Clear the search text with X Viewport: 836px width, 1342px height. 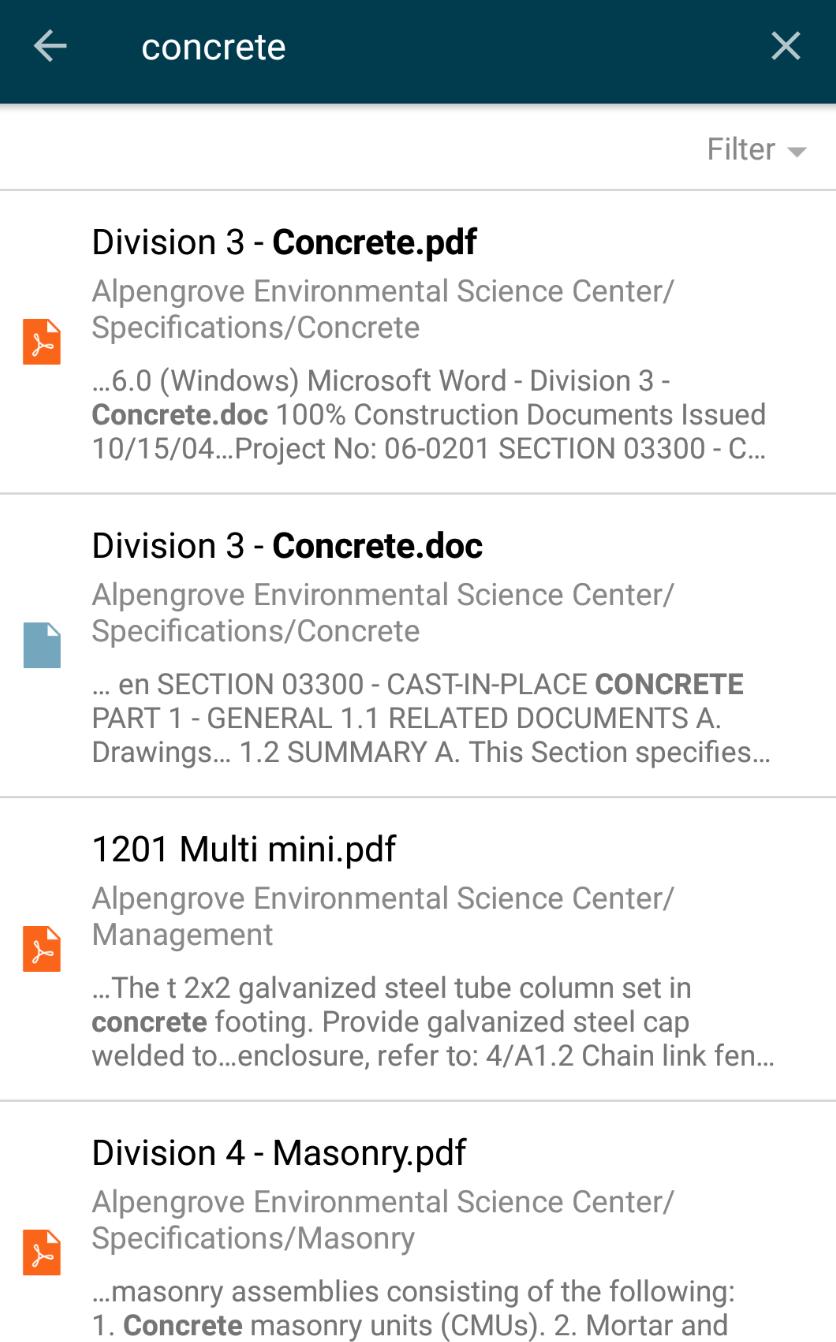(786, 46)
